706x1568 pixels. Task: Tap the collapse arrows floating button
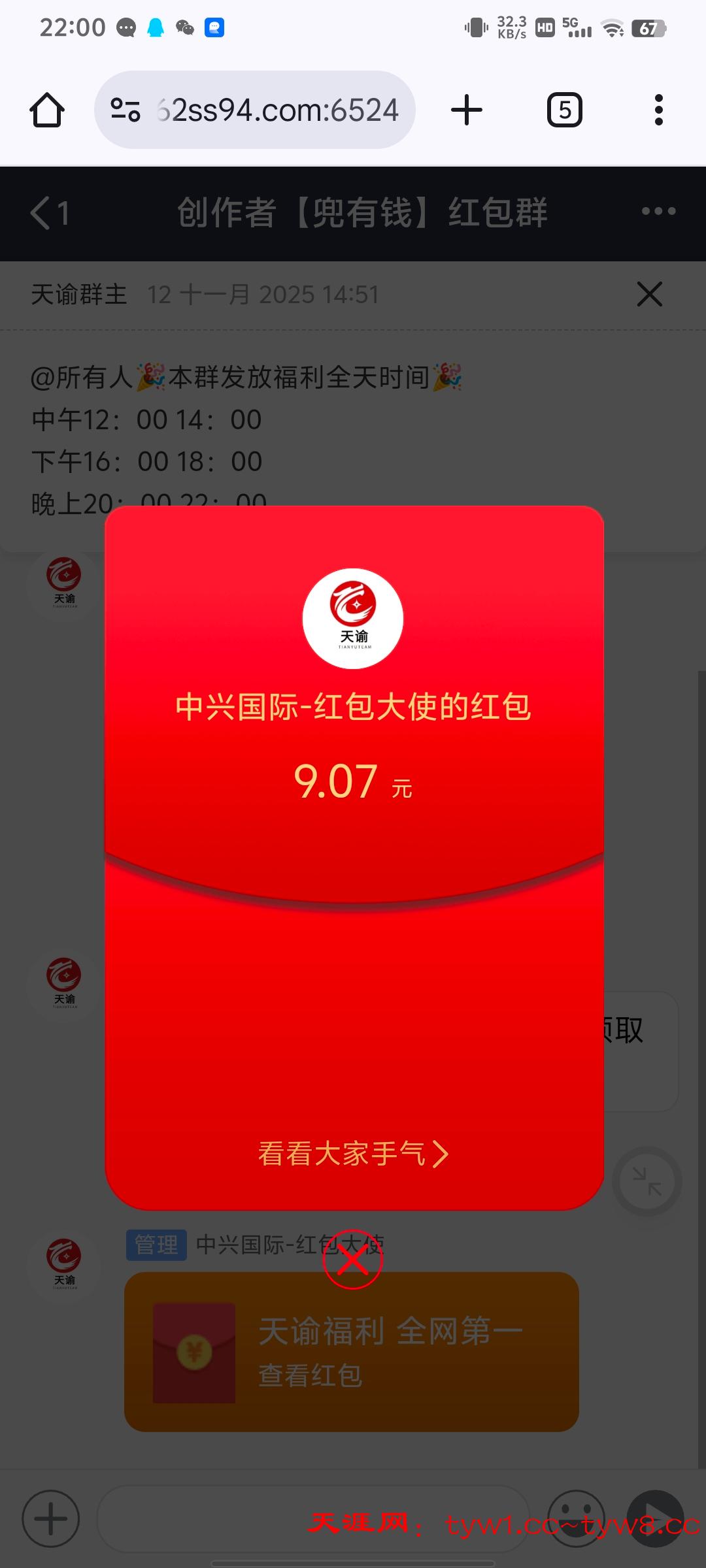647,1181
